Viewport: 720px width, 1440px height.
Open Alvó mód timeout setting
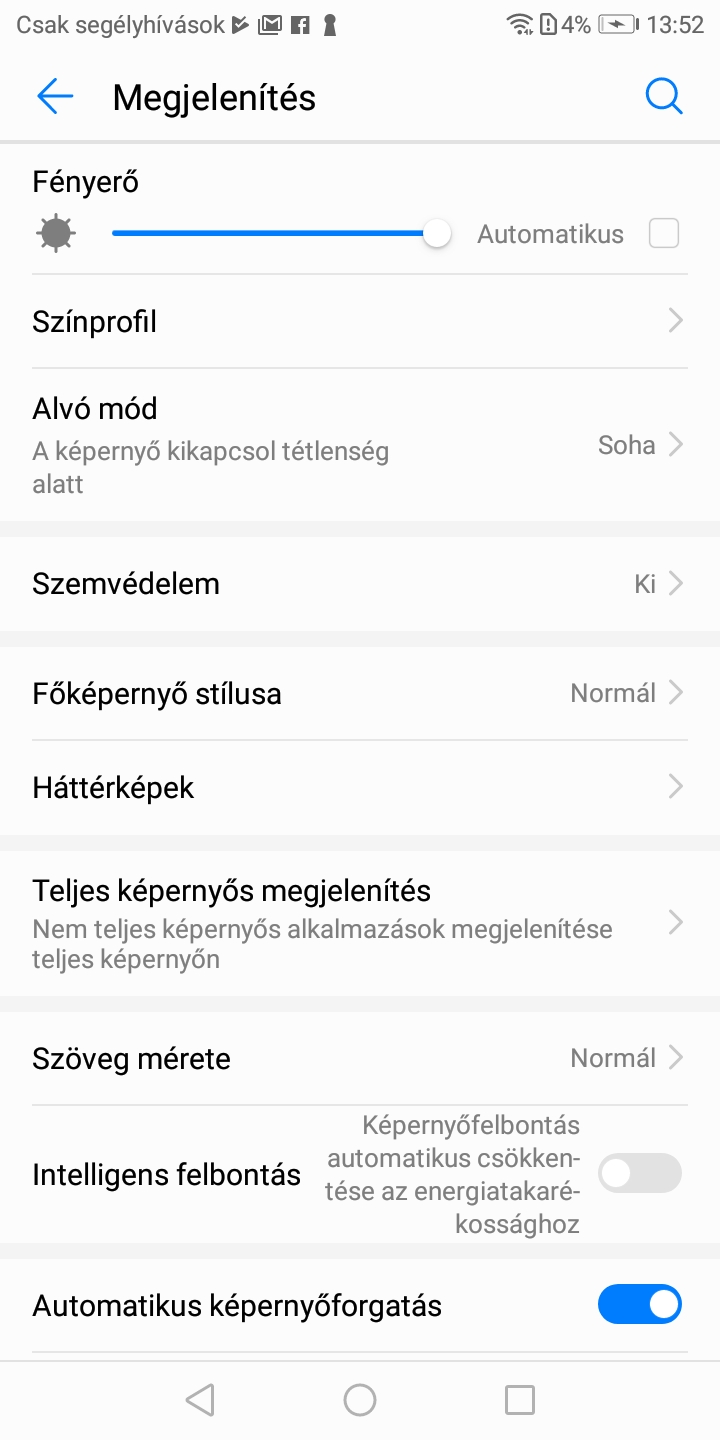360,445
